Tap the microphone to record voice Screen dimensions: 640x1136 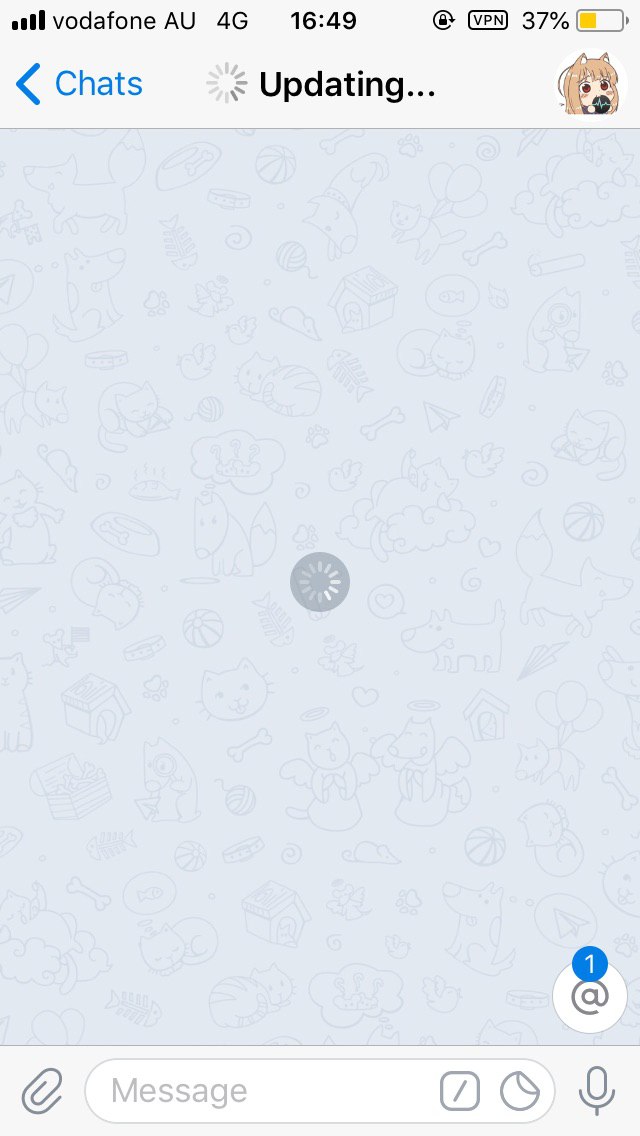597,1091
